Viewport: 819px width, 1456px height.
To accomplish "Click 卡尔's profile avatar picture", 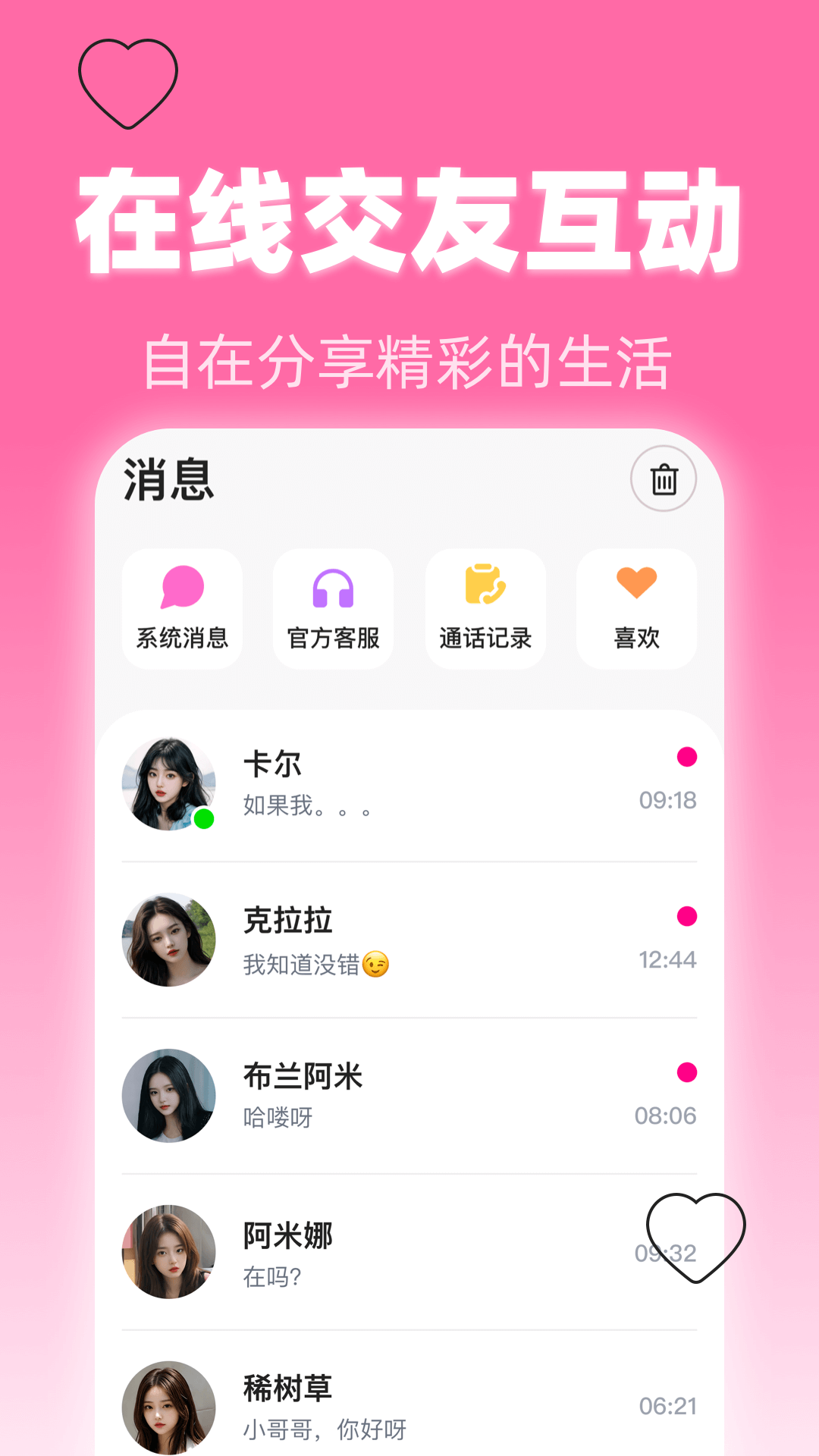I will 168,785.
